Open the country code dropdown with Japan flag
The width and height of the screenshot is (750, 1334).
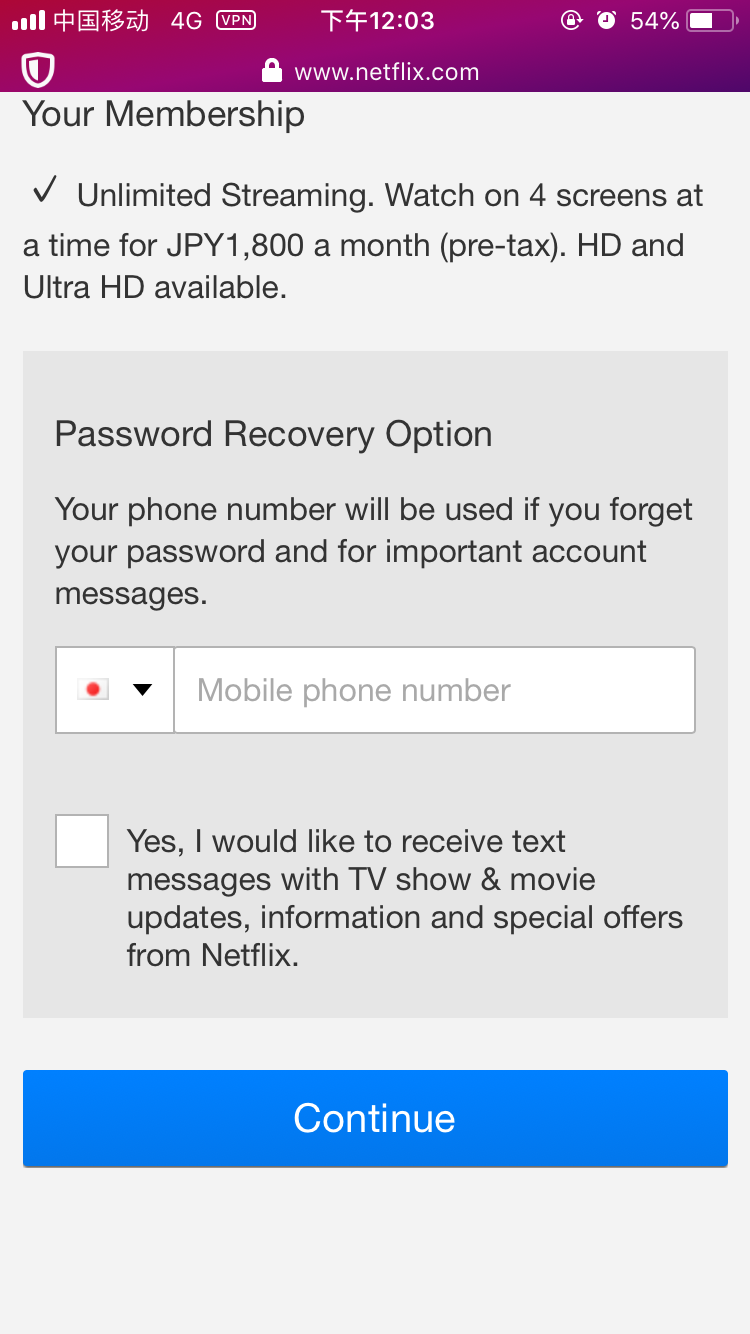coord(115,690)
